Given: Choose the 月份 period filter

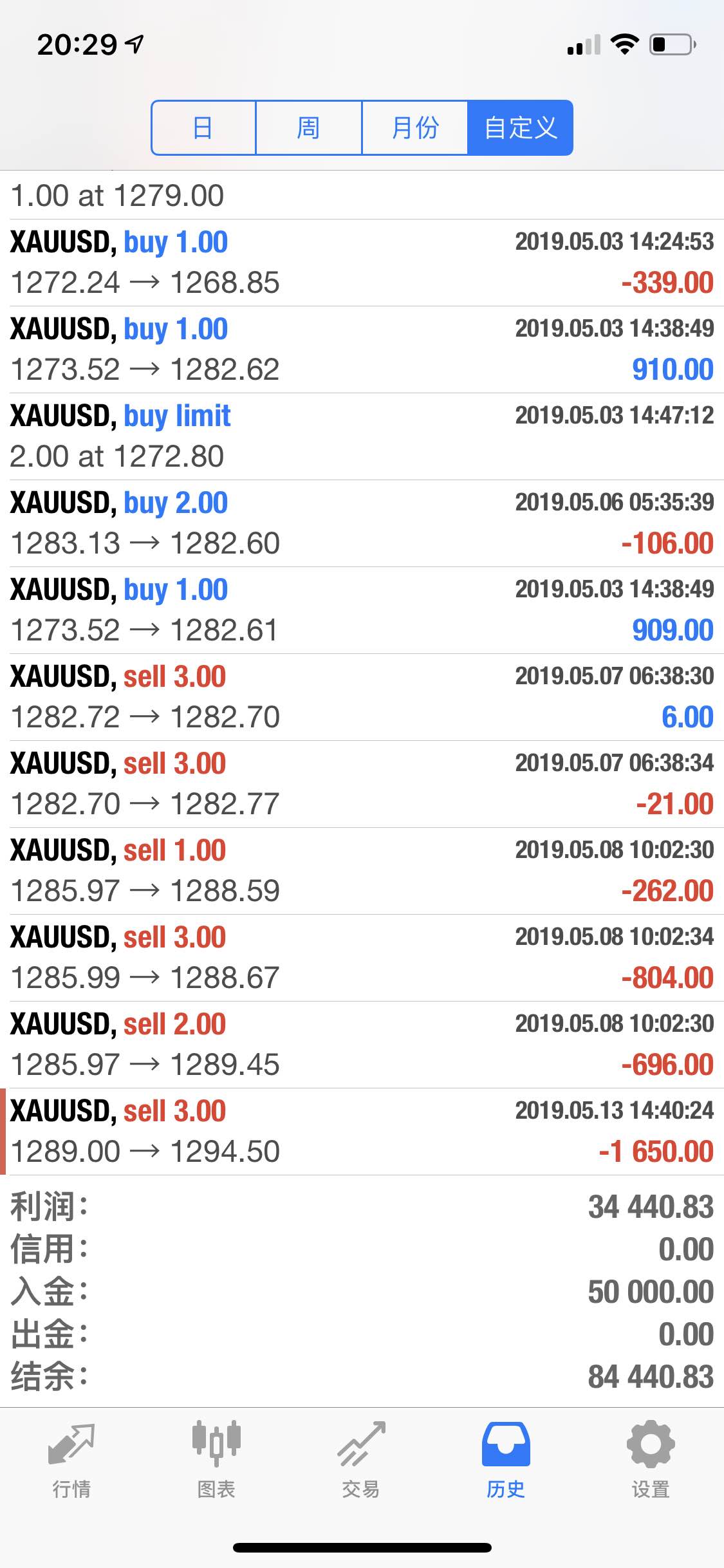Looking at the screenshot, I should point(415,127).
